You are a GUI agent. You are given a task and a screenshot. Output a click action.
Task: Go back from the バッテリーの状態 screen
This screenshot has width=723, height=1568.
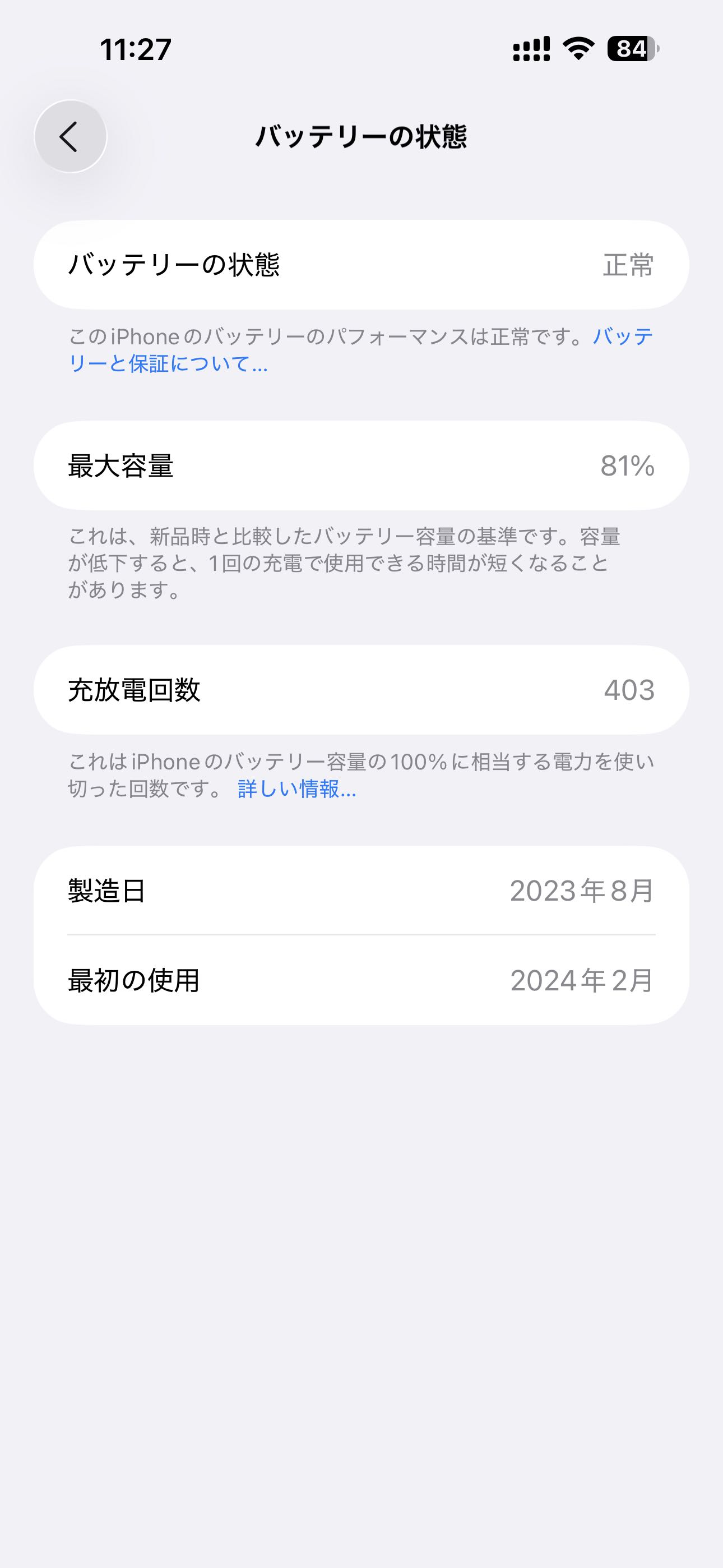tap(70, 136)
